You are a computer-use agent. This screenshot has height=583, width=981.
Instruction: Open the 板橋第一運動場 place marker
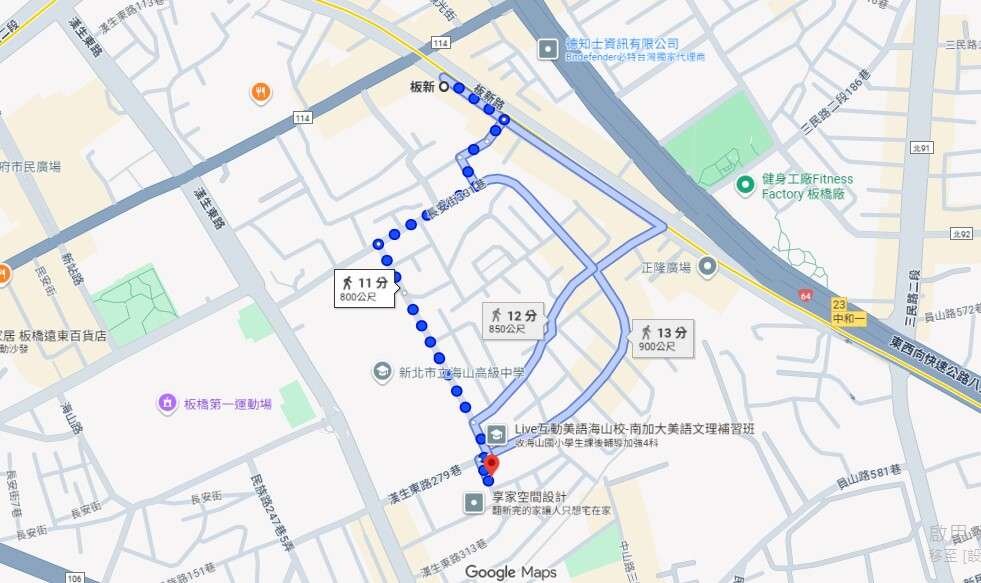coord(167,403)
